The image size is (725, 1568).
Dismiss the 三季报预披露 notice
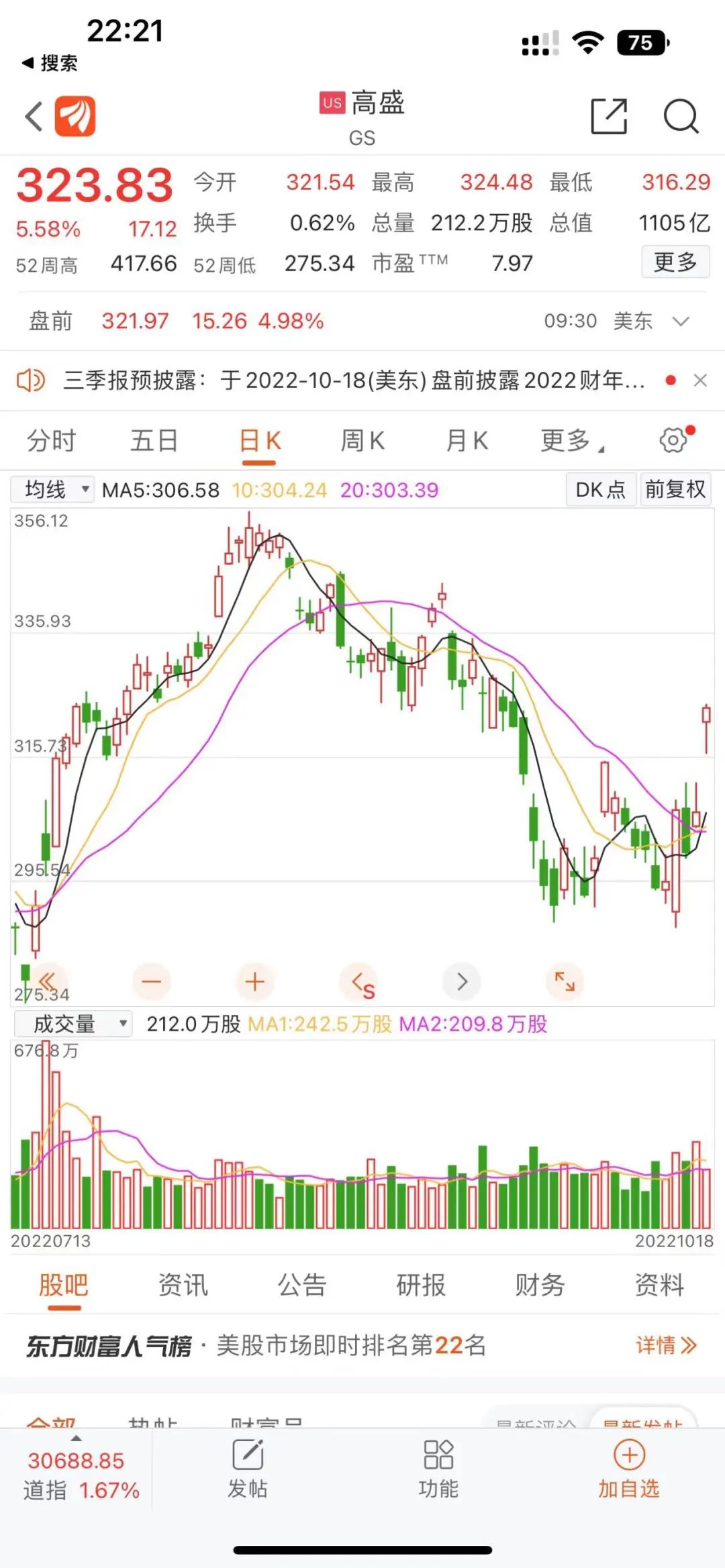700,381
